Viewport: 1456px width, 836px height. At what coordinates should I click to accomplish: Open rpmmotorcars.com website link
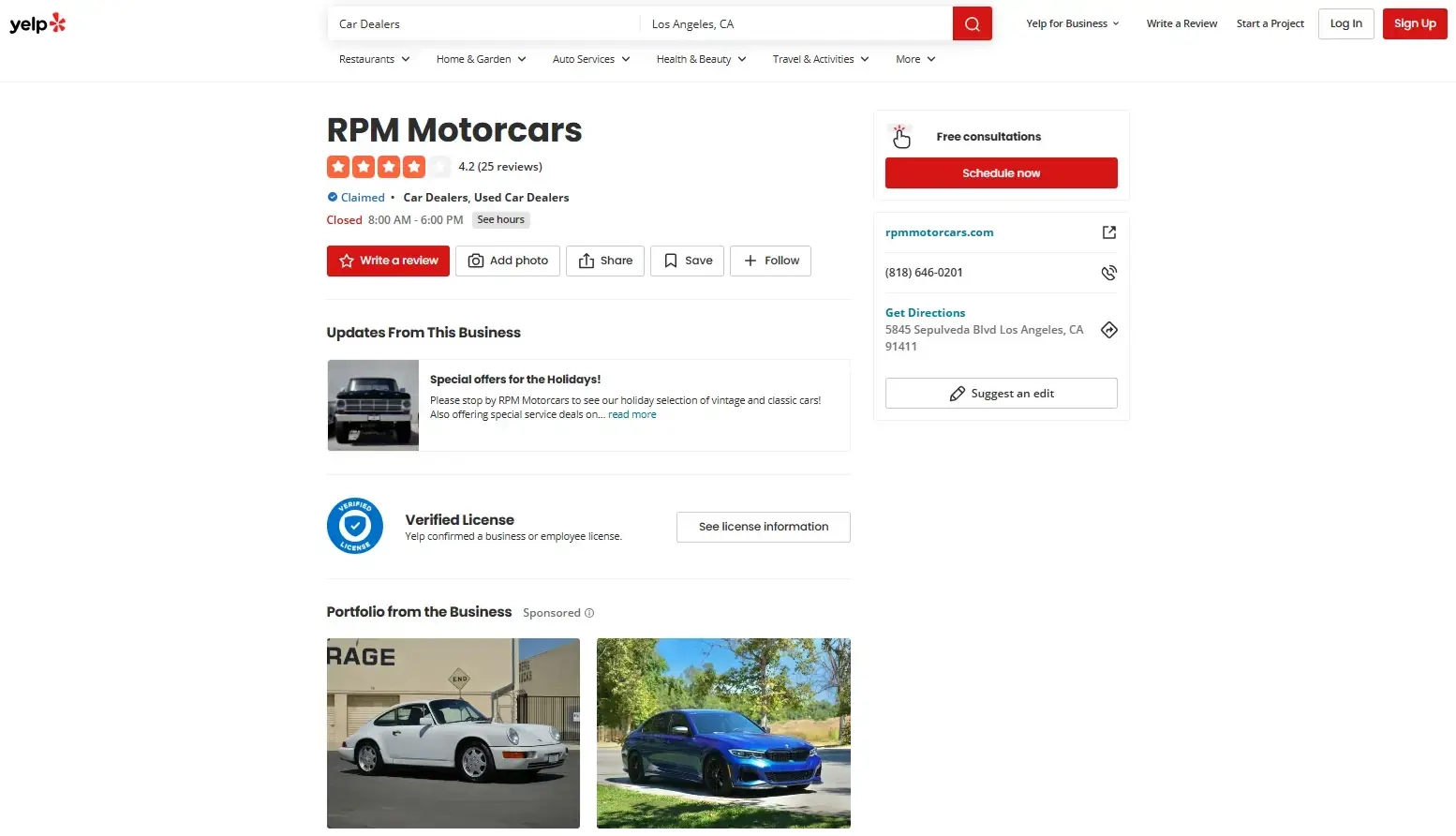(939, 232)
